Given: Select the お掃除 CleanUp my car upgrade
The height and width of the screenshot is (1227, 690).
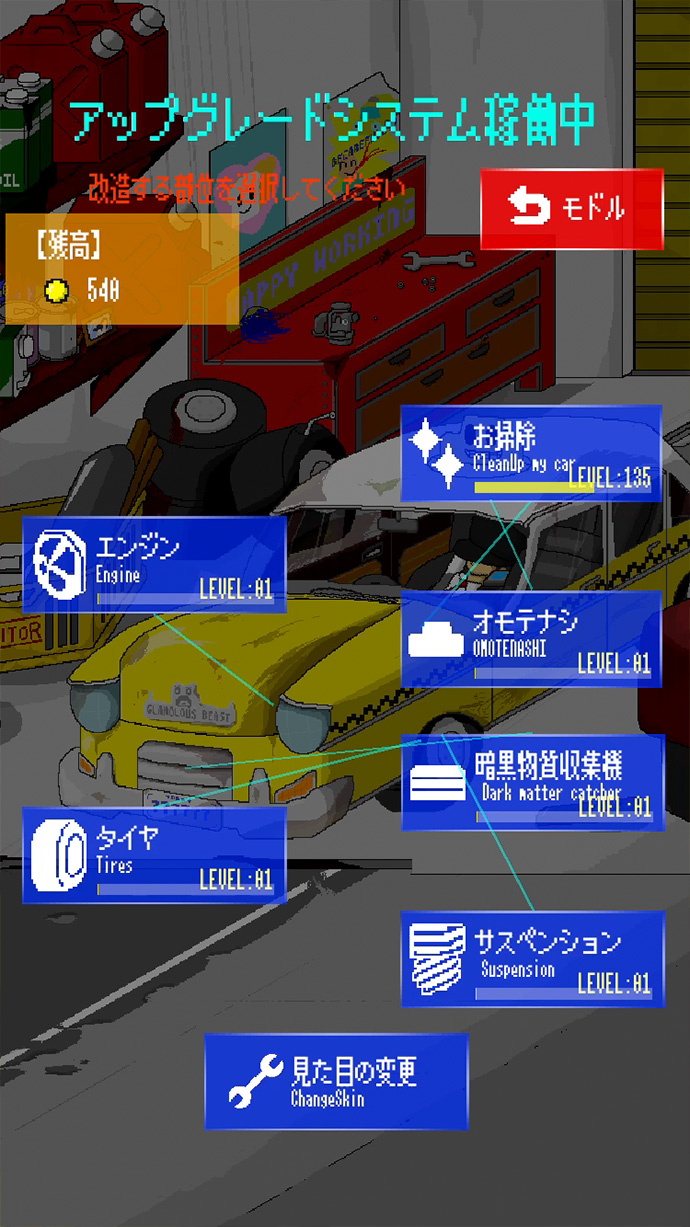Looking at the screenshot, I should 530,453.
